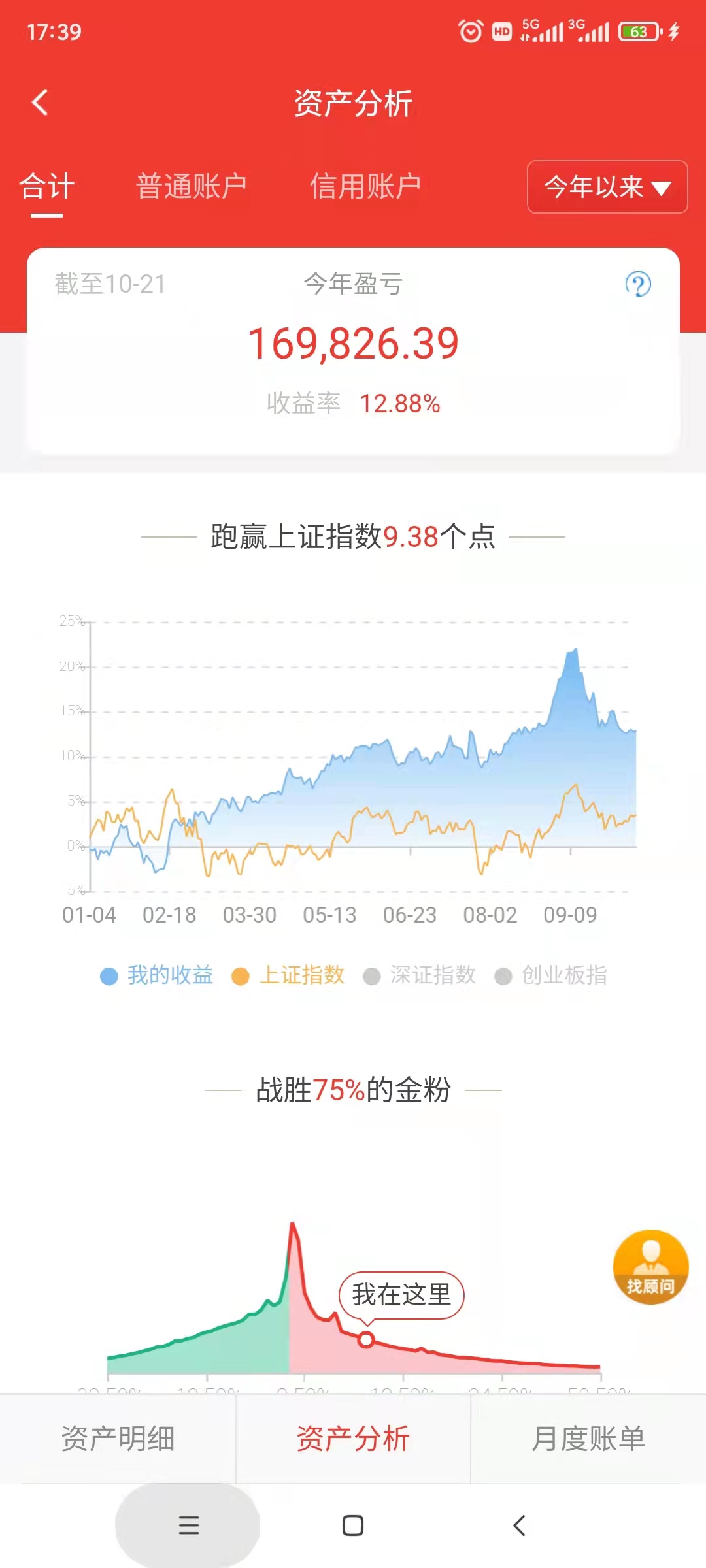Screen dimensions: 706x1568
Task: Open recent apps from navigation bar
Action: pyautogui.click(x=188, y=1526)
